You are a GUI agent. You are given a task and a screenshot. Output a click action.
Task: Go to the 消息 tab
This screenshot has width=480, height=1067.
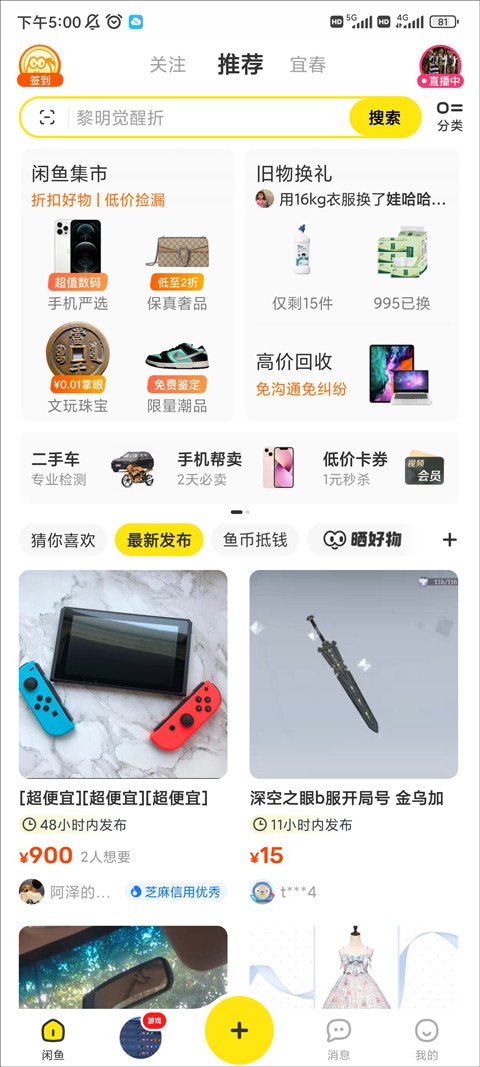(x=338, y=1039)
